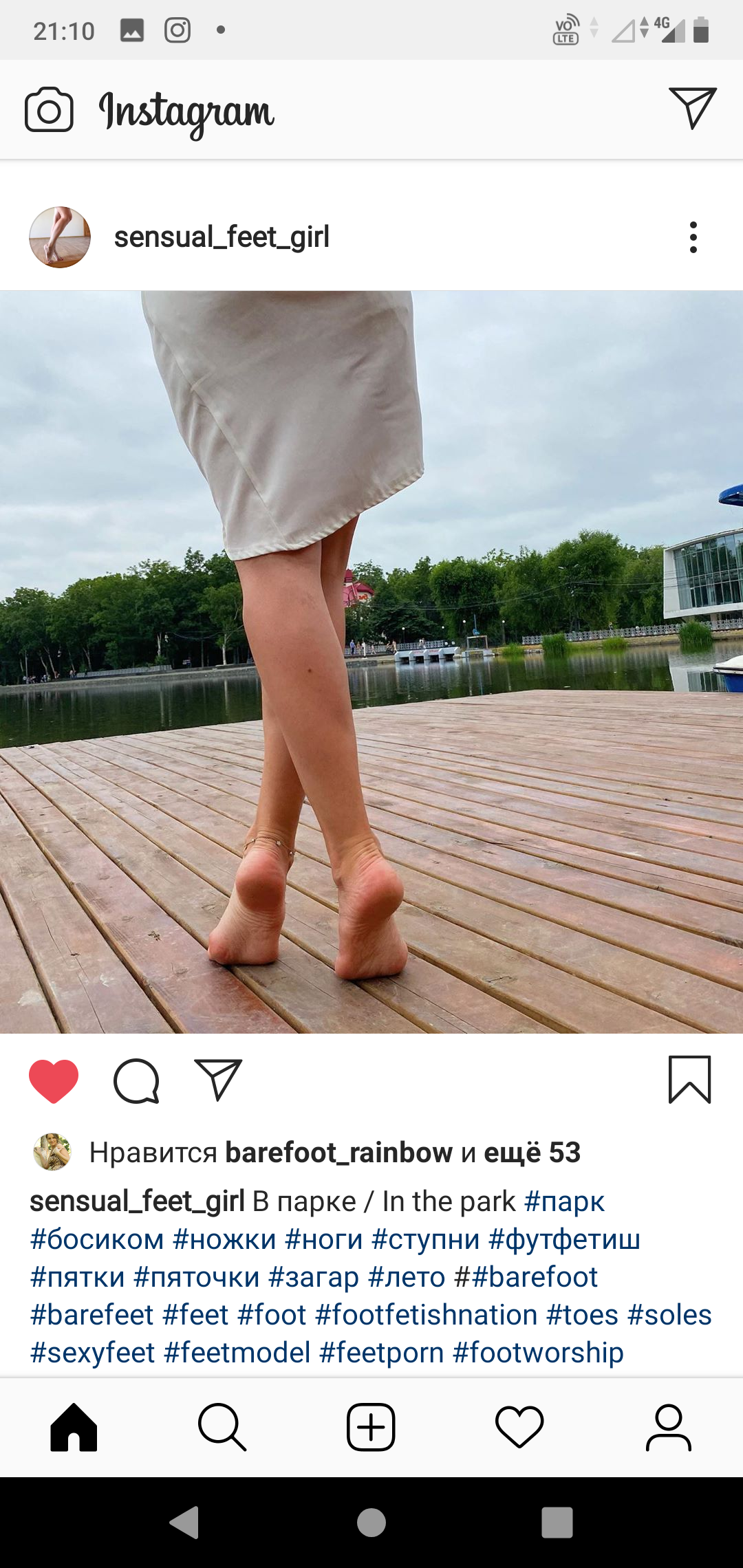Tap the sensual_feet_girl username in the post header
Screen dimensions: 743x1568
click(222, 237)
